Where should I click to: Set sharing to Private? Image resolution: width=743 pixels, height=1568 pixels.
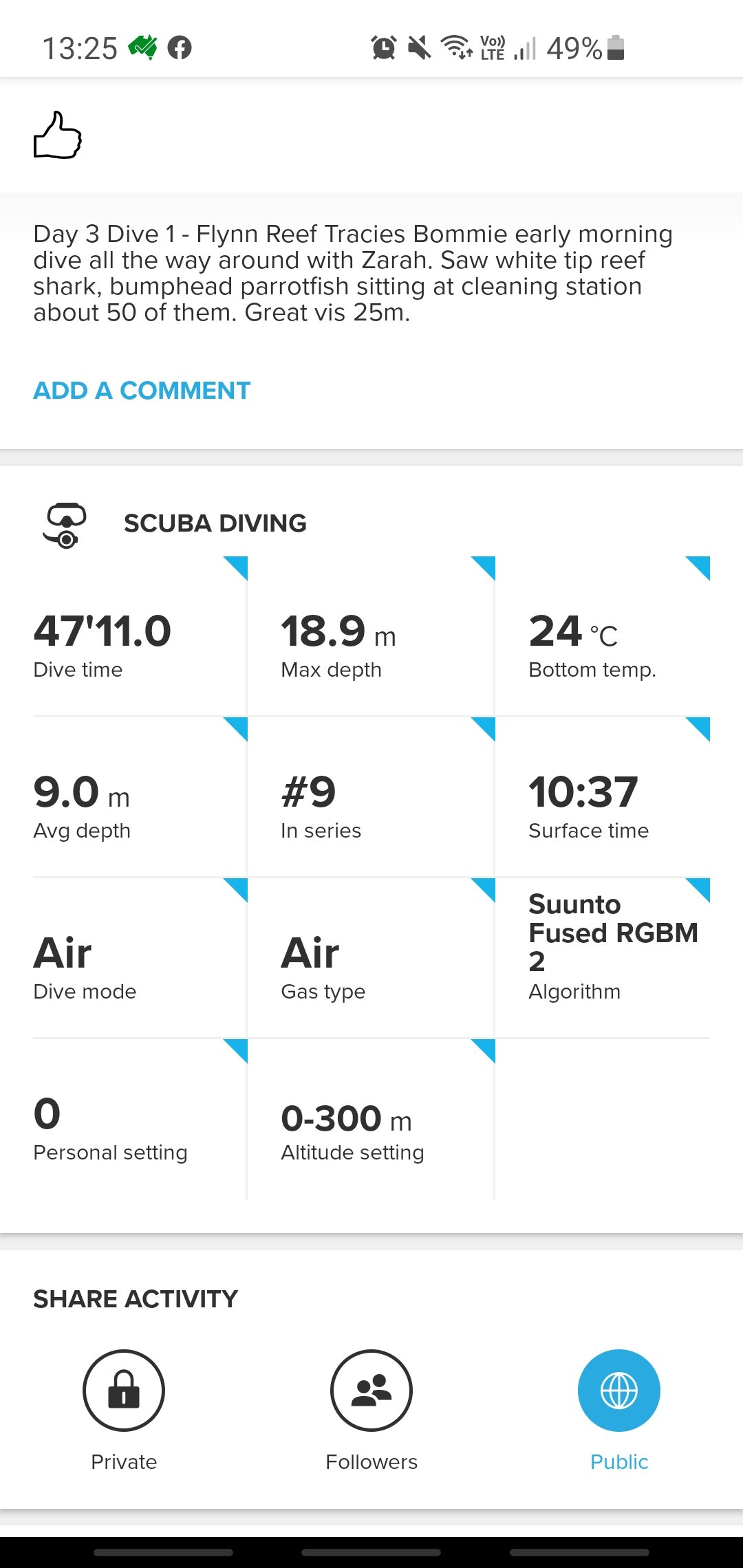coord(124,1391)
